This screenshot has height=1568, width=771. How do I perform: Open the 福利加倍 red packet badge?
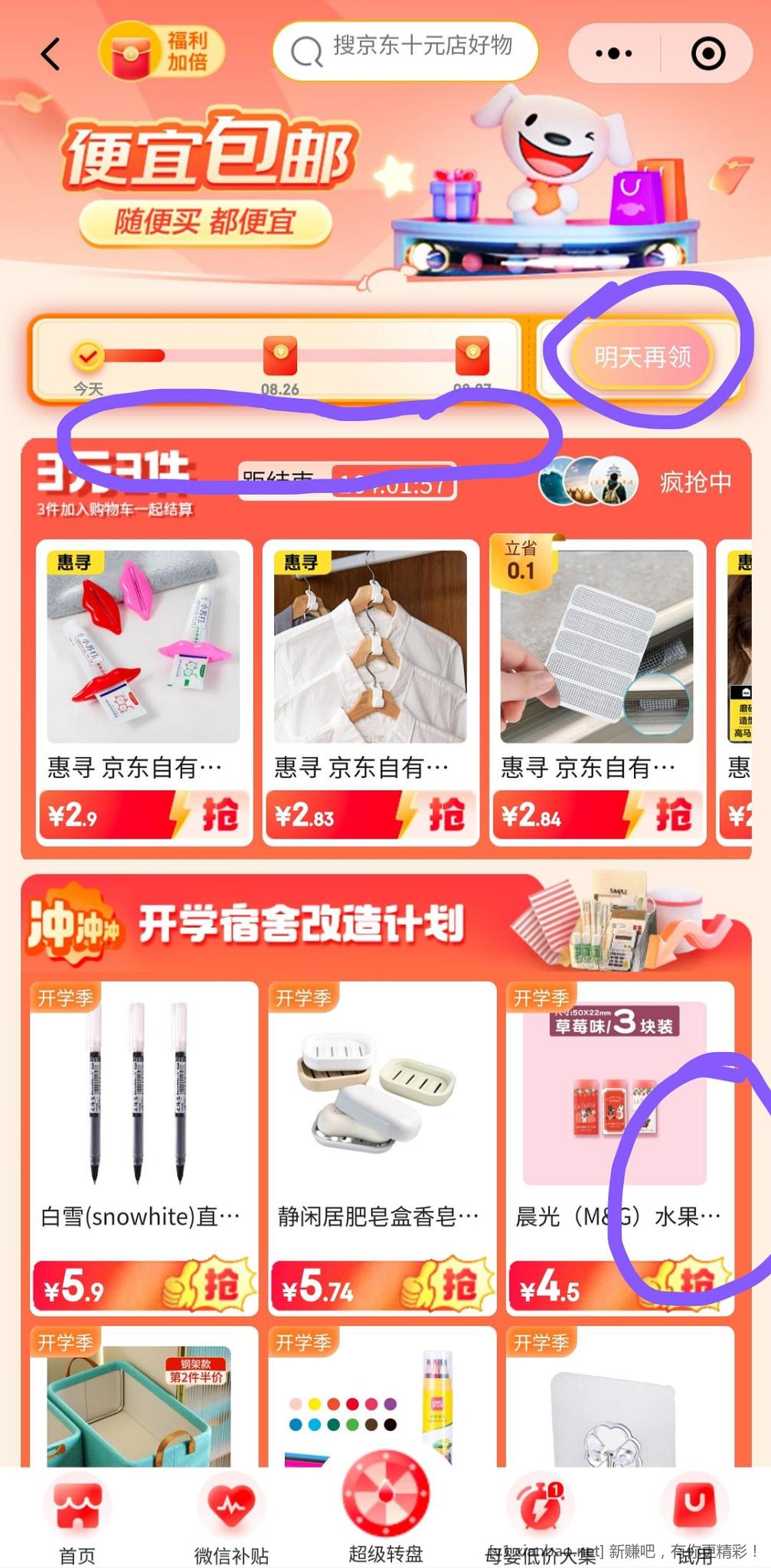pos(162,52)
